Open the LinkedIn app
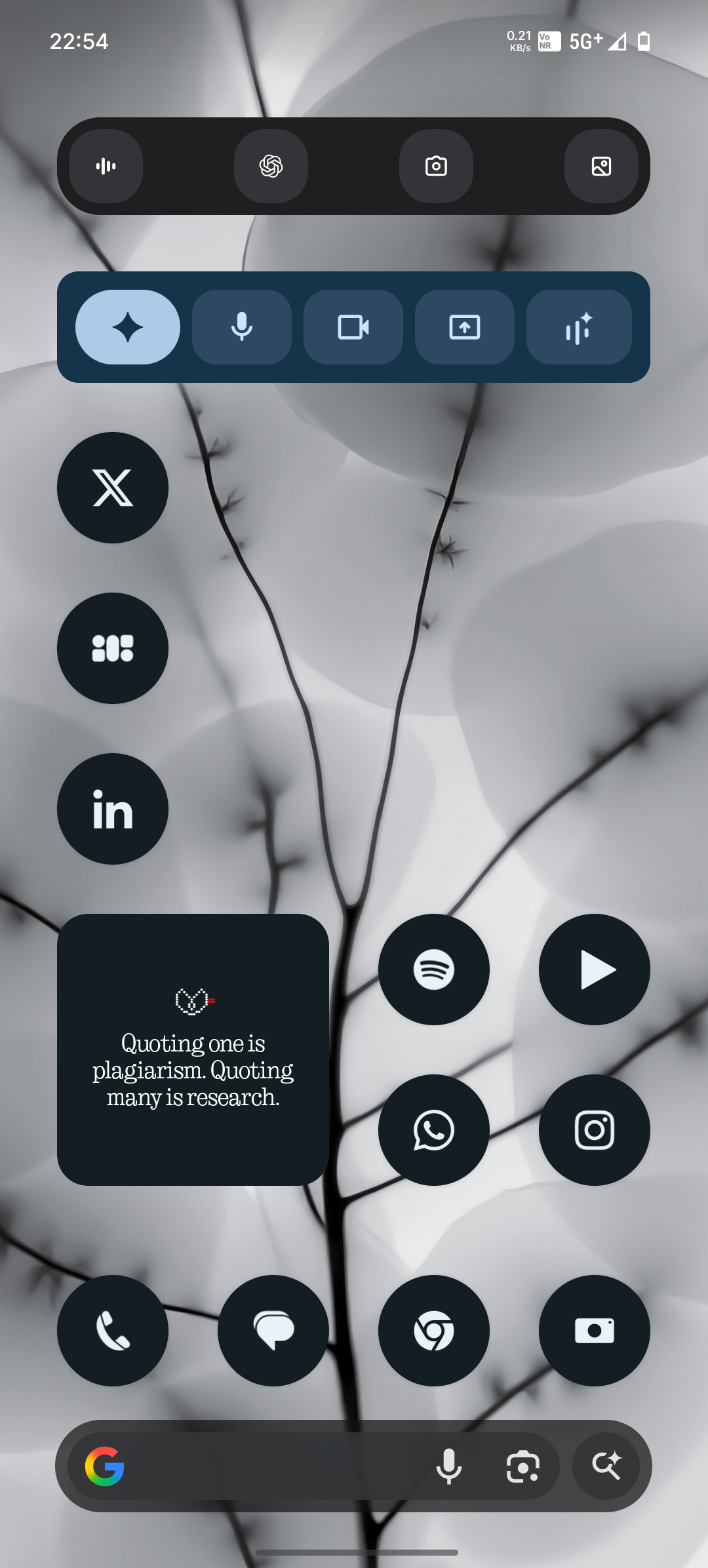 coord(113,809)
